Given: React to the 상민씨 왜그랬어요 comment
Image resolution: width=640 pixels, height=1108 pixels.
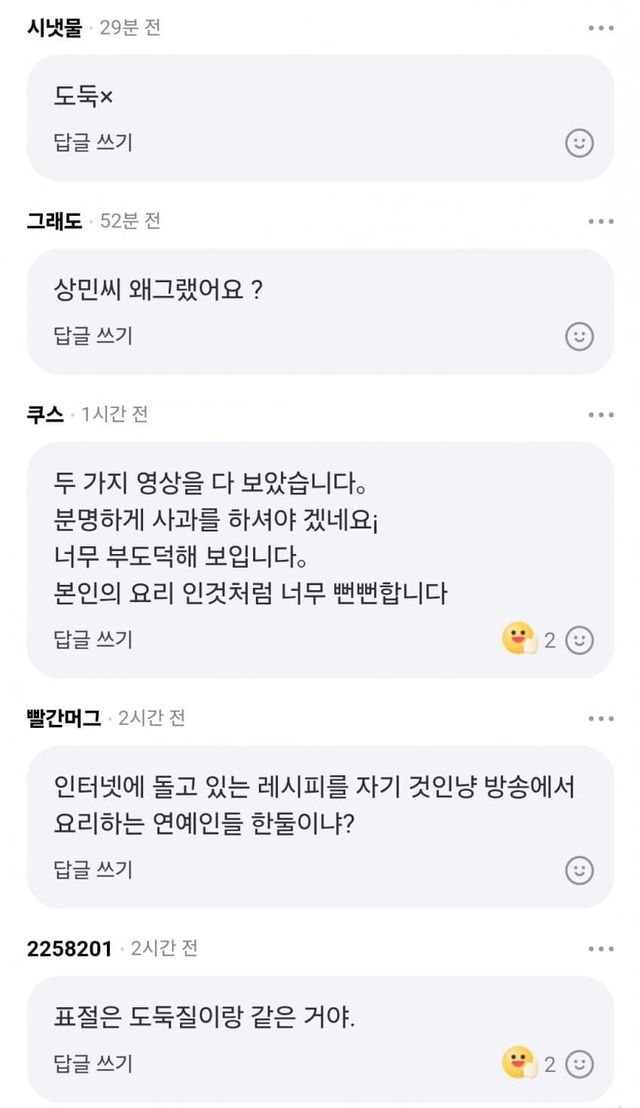Looking at the screenshot, I should (x=579, y=337).
